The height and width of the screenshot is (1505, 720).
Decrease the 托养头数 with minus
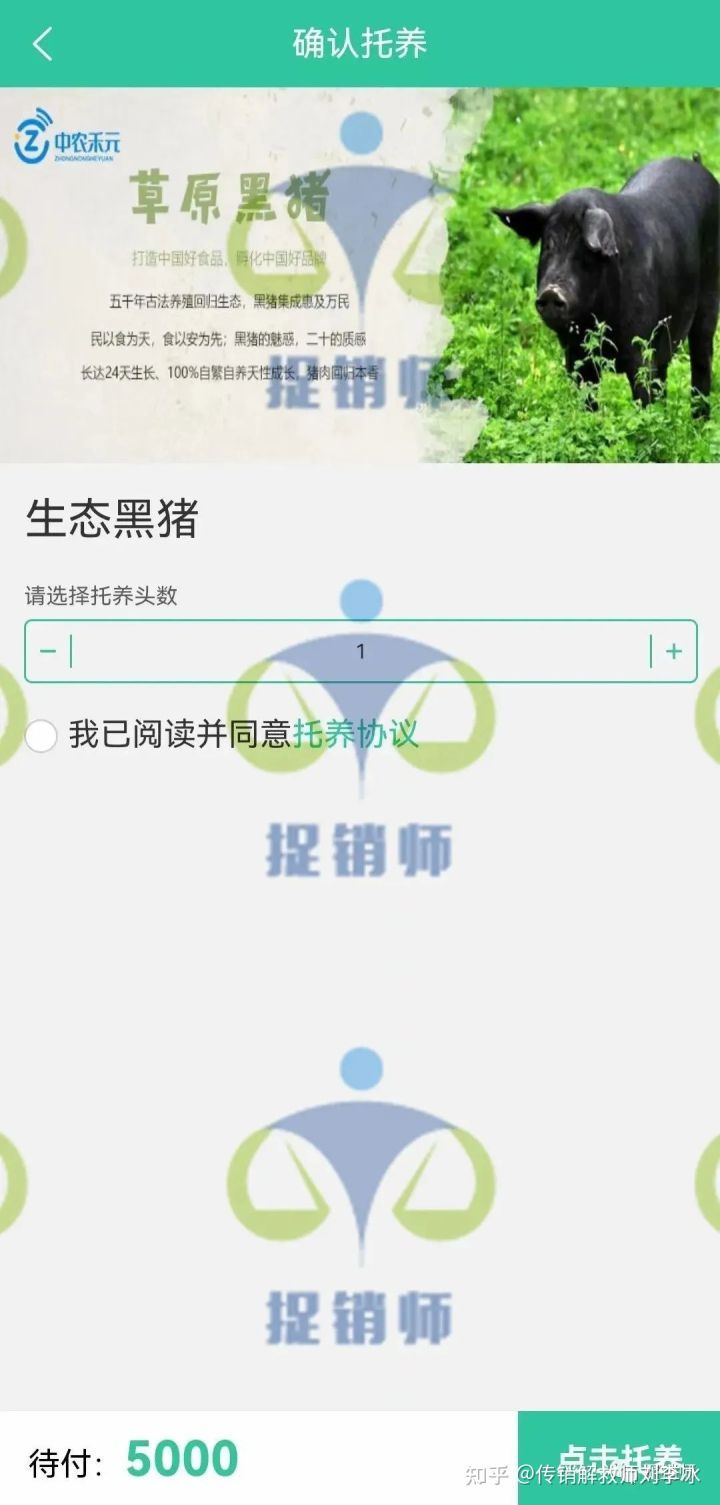point(47,652)
